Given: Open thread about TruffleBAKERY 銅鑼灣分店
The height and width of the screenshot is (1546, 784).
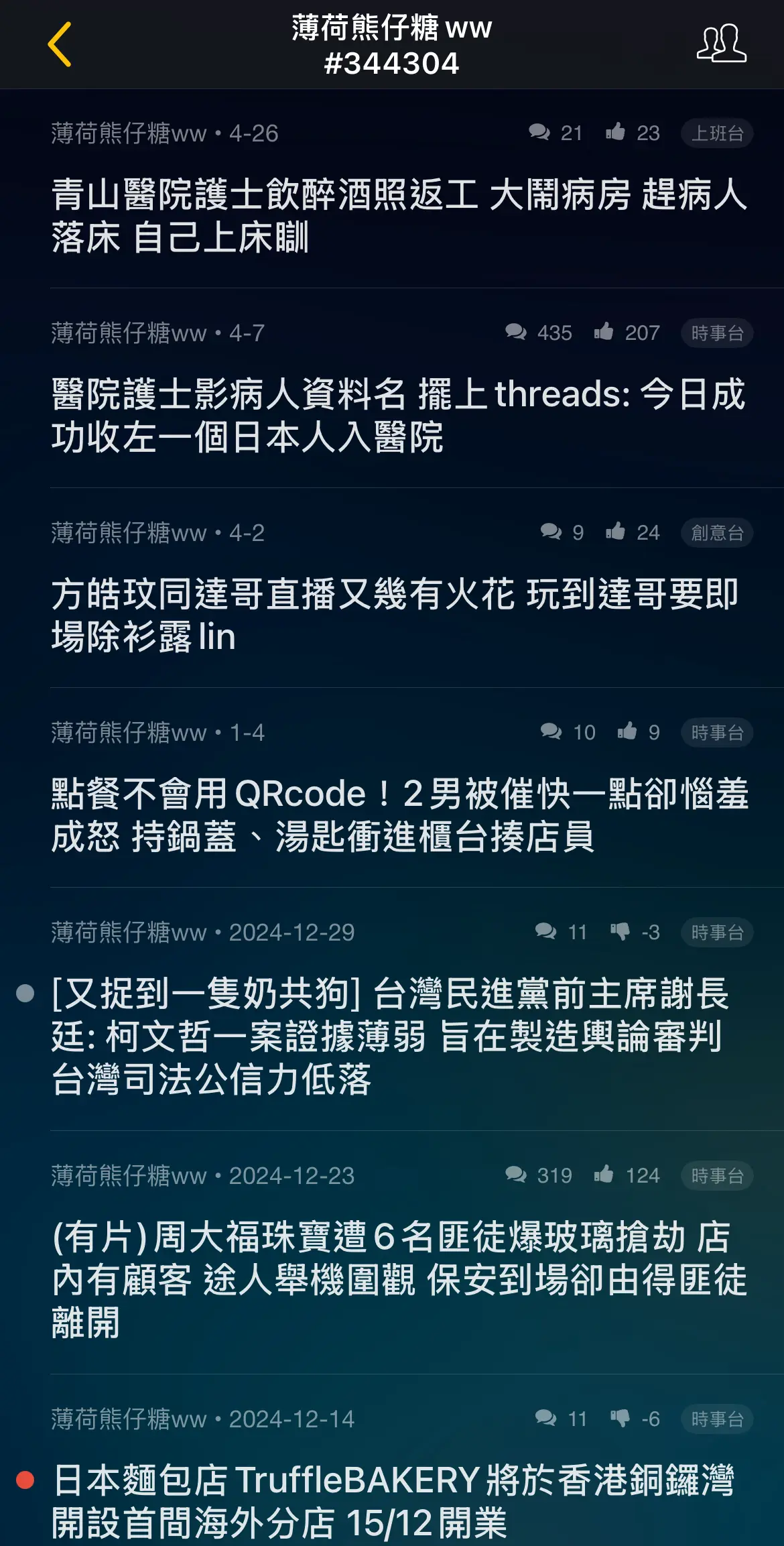Looking at the screenshot, I should coord(393,1502).
